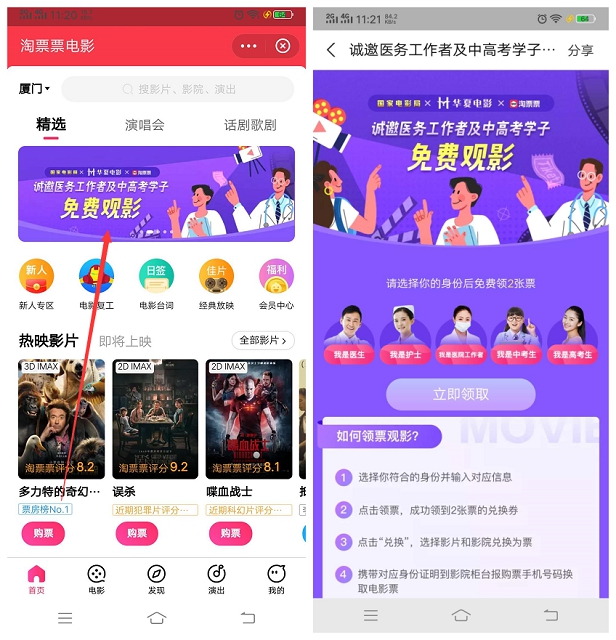This screenshot has width=616, height=640.
Task: View 全部影片
Action: point(263,341)
